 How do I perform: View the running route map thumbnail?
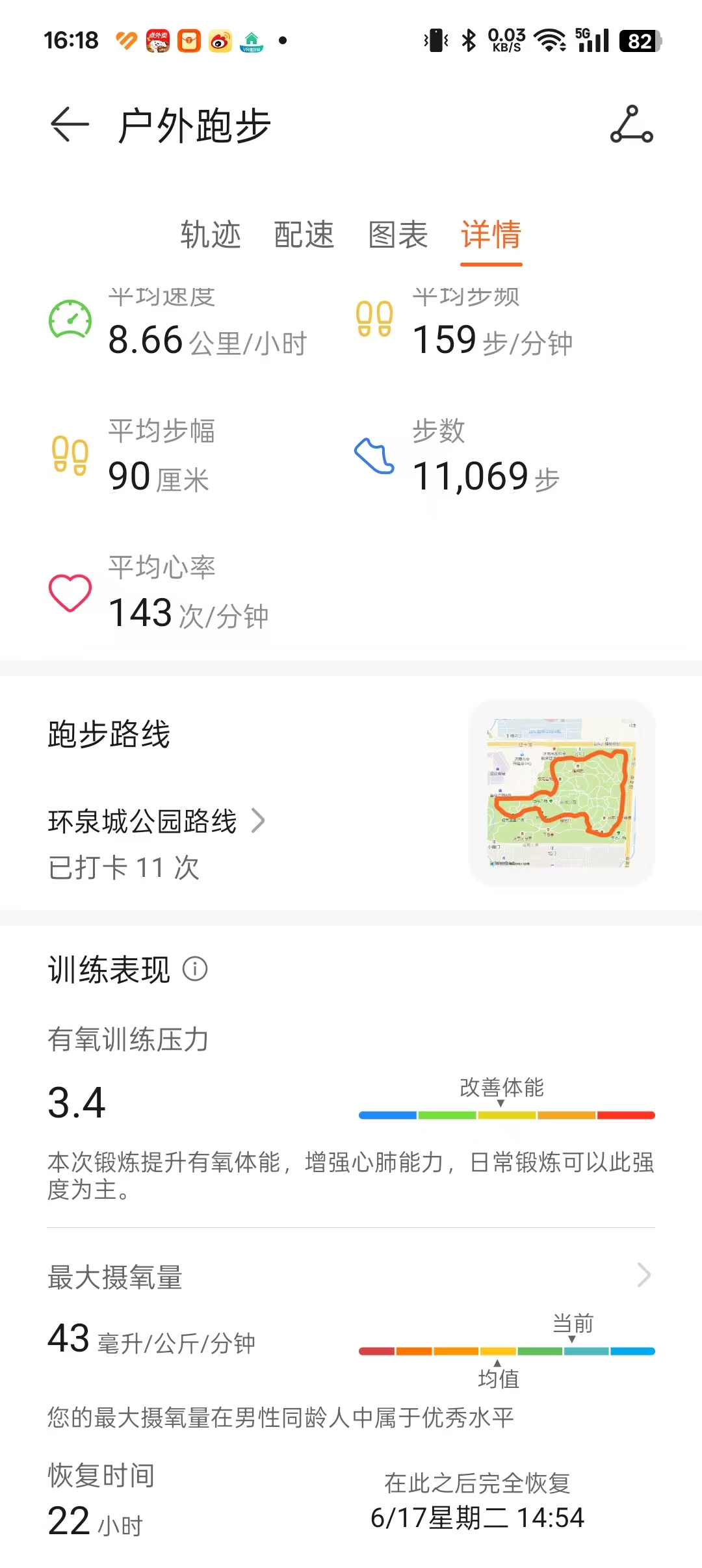(x=561, y=792)
